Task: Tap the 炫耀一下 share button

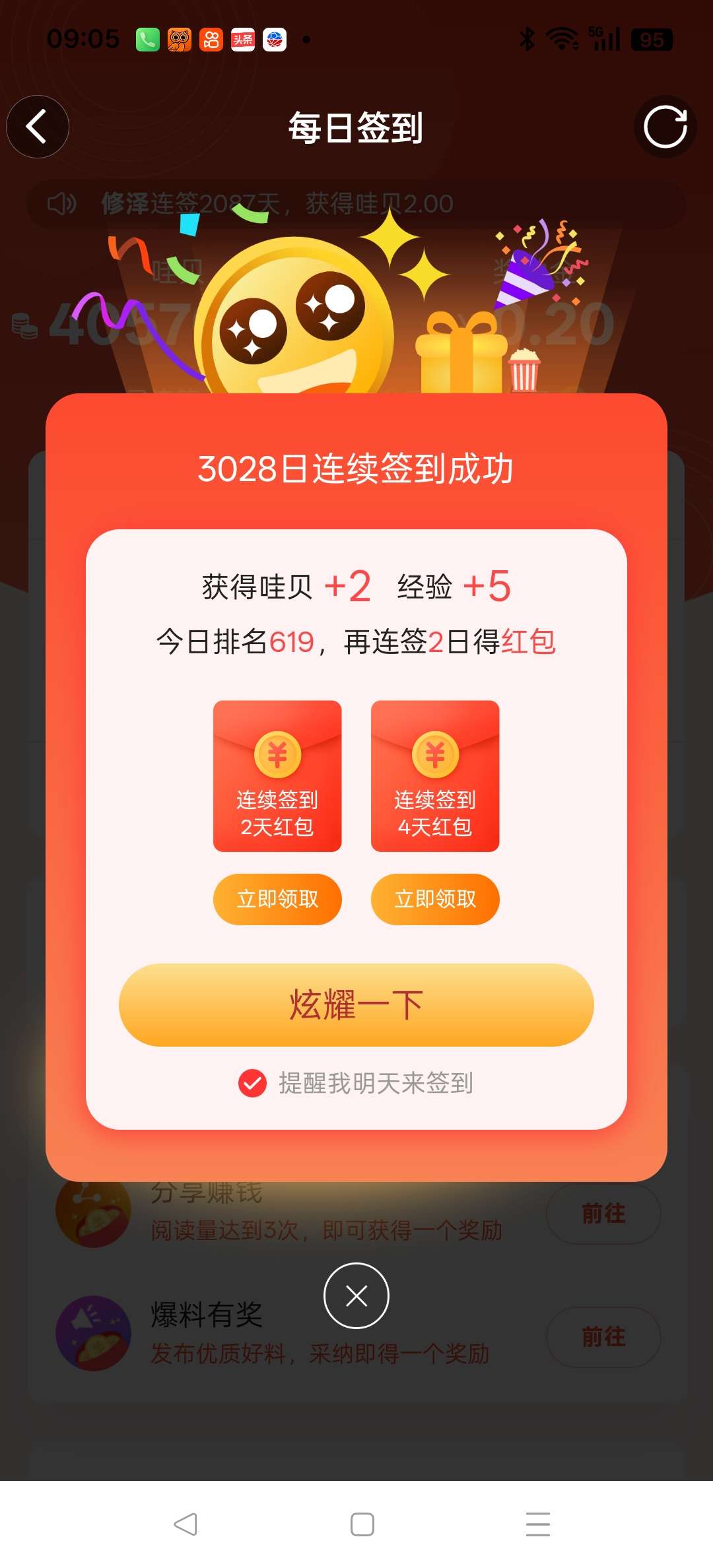Action: (356, 1004)
